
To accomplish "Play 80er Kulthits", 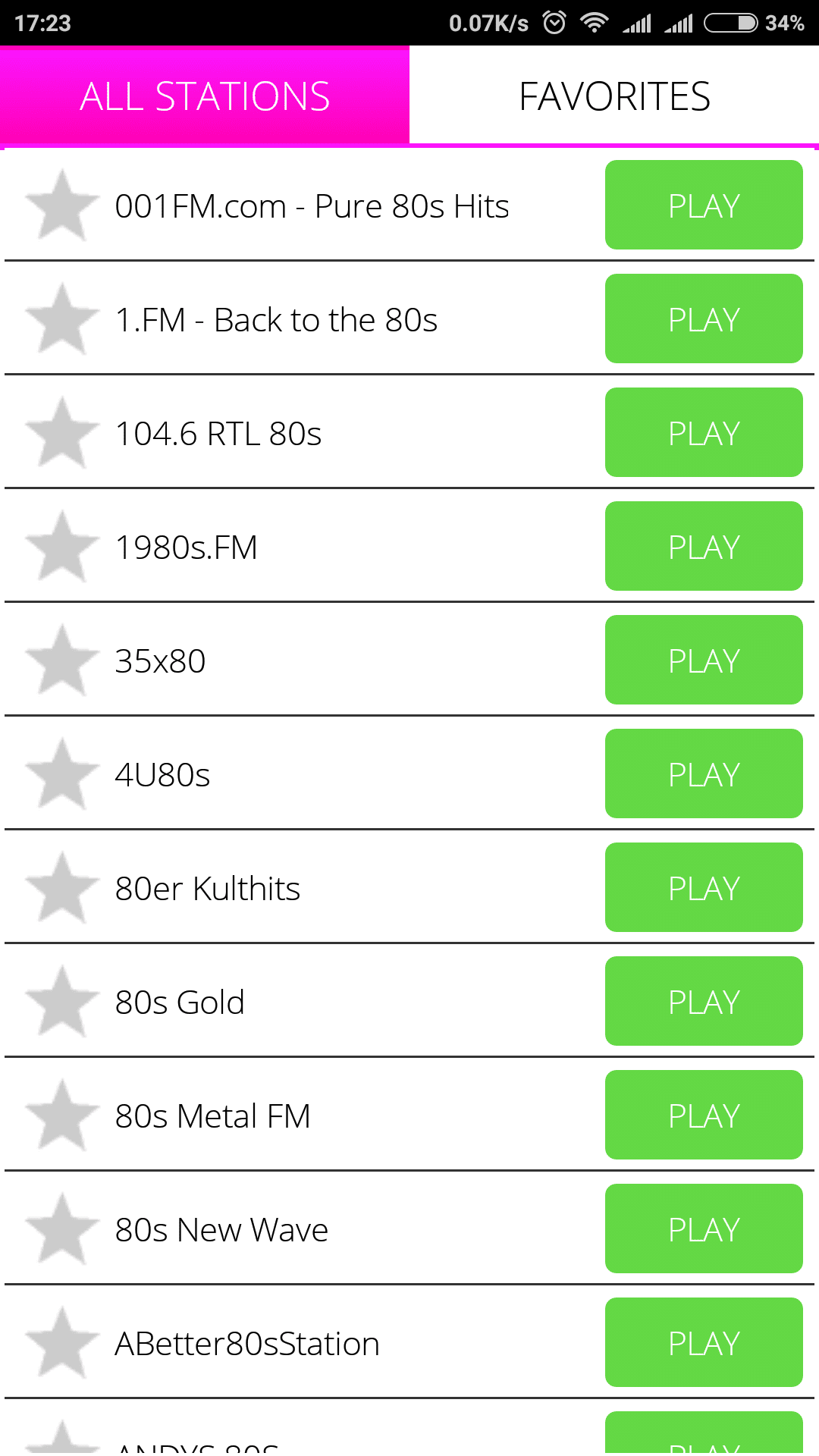I will pos(704,887).
